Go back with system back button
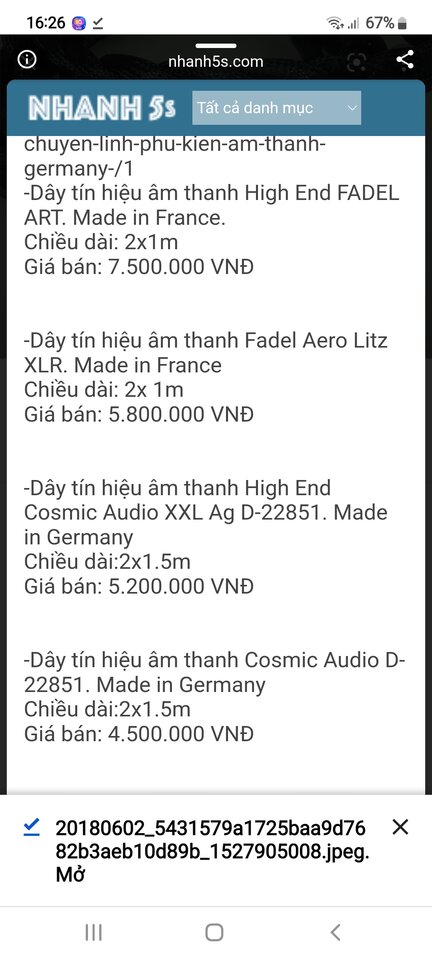 [x=335, y=932]
